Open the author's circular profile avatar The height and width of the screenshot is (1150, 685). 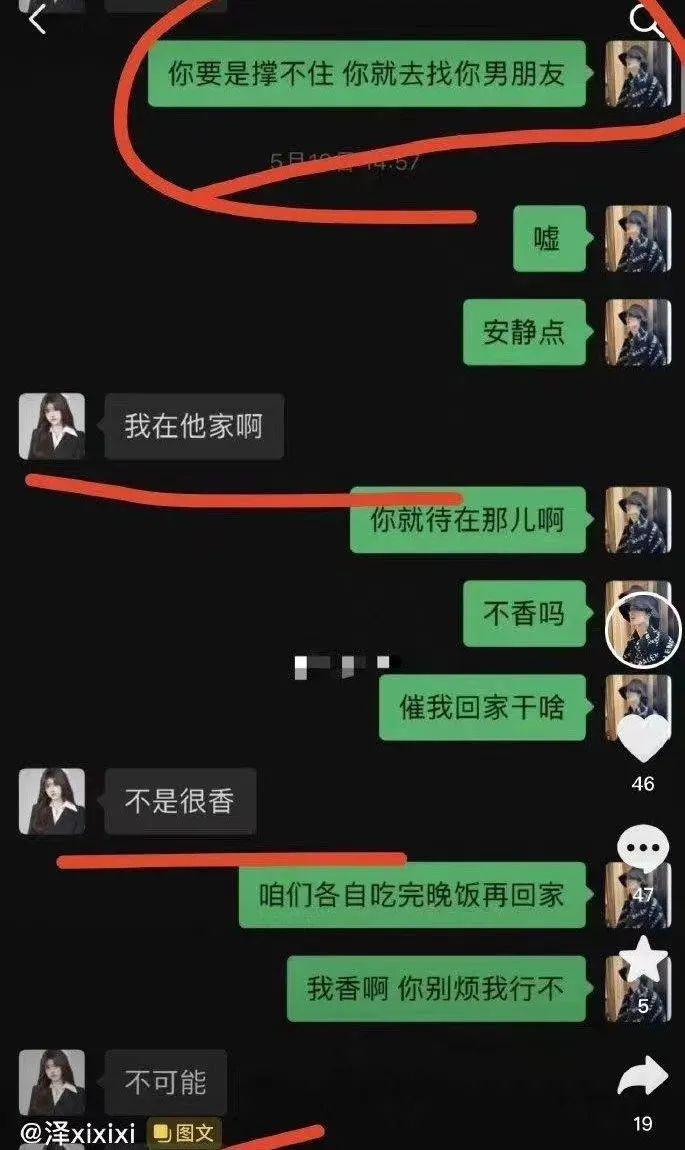pos(643,627)
